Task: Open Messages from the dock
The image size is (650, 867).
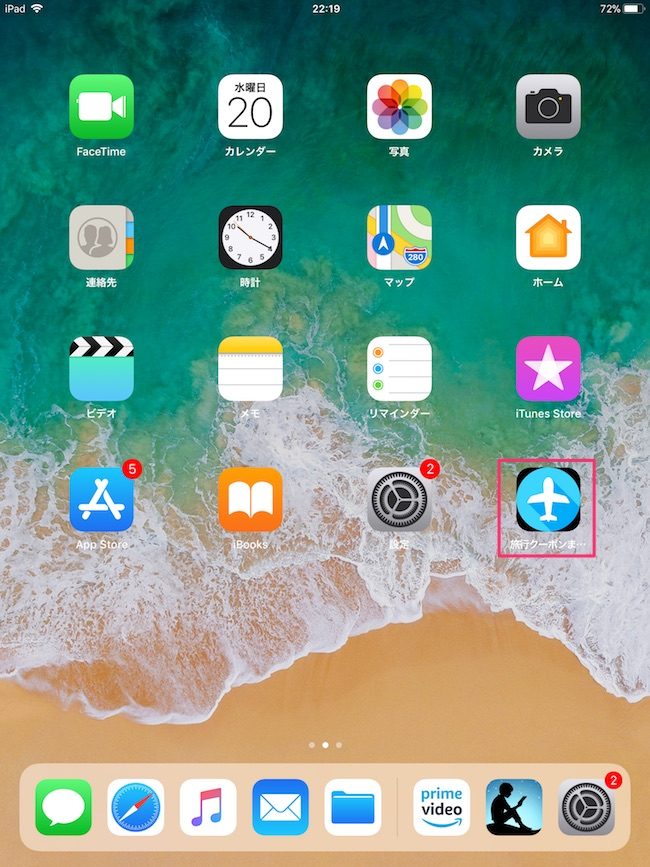Action: (64, 807)
